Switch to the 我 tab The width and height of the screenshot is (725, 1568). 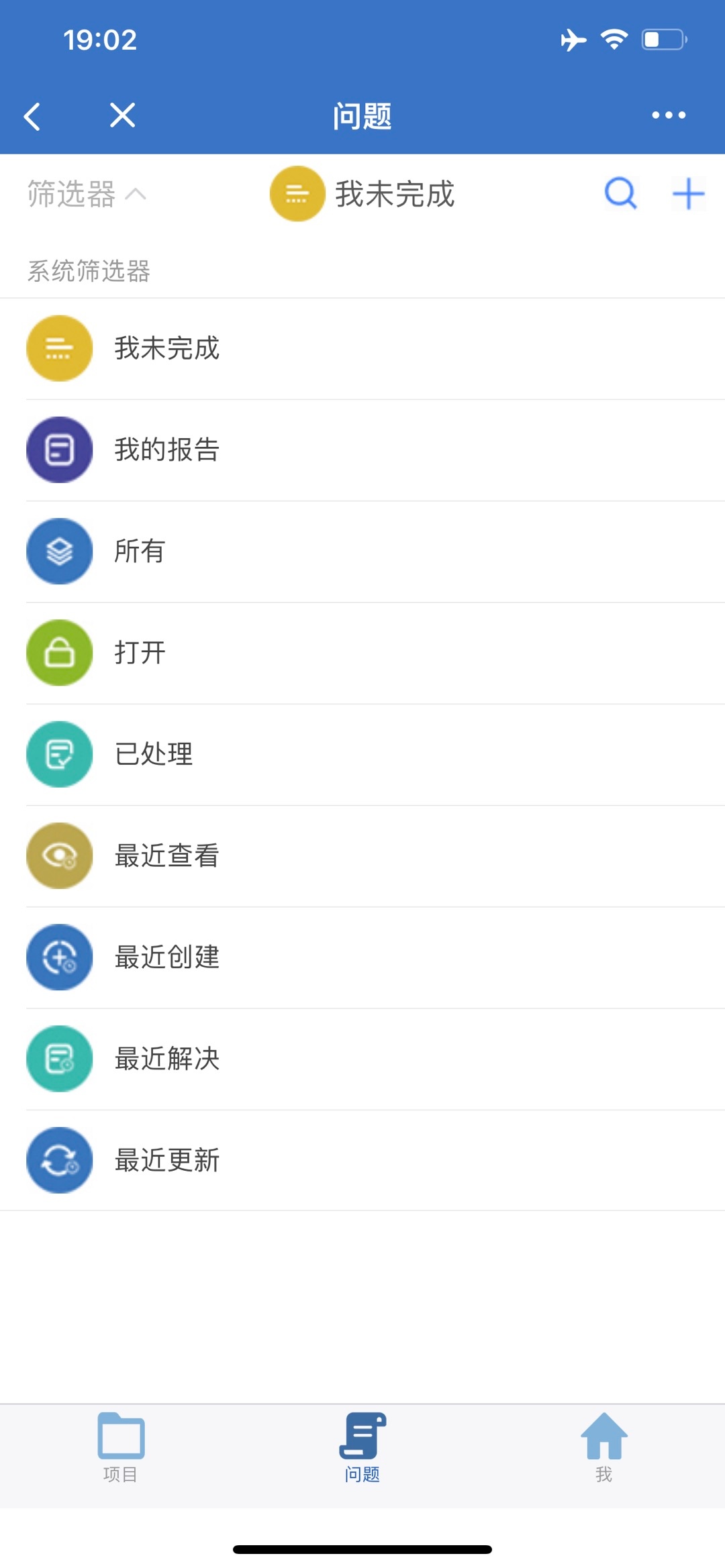pos(603,1448)
